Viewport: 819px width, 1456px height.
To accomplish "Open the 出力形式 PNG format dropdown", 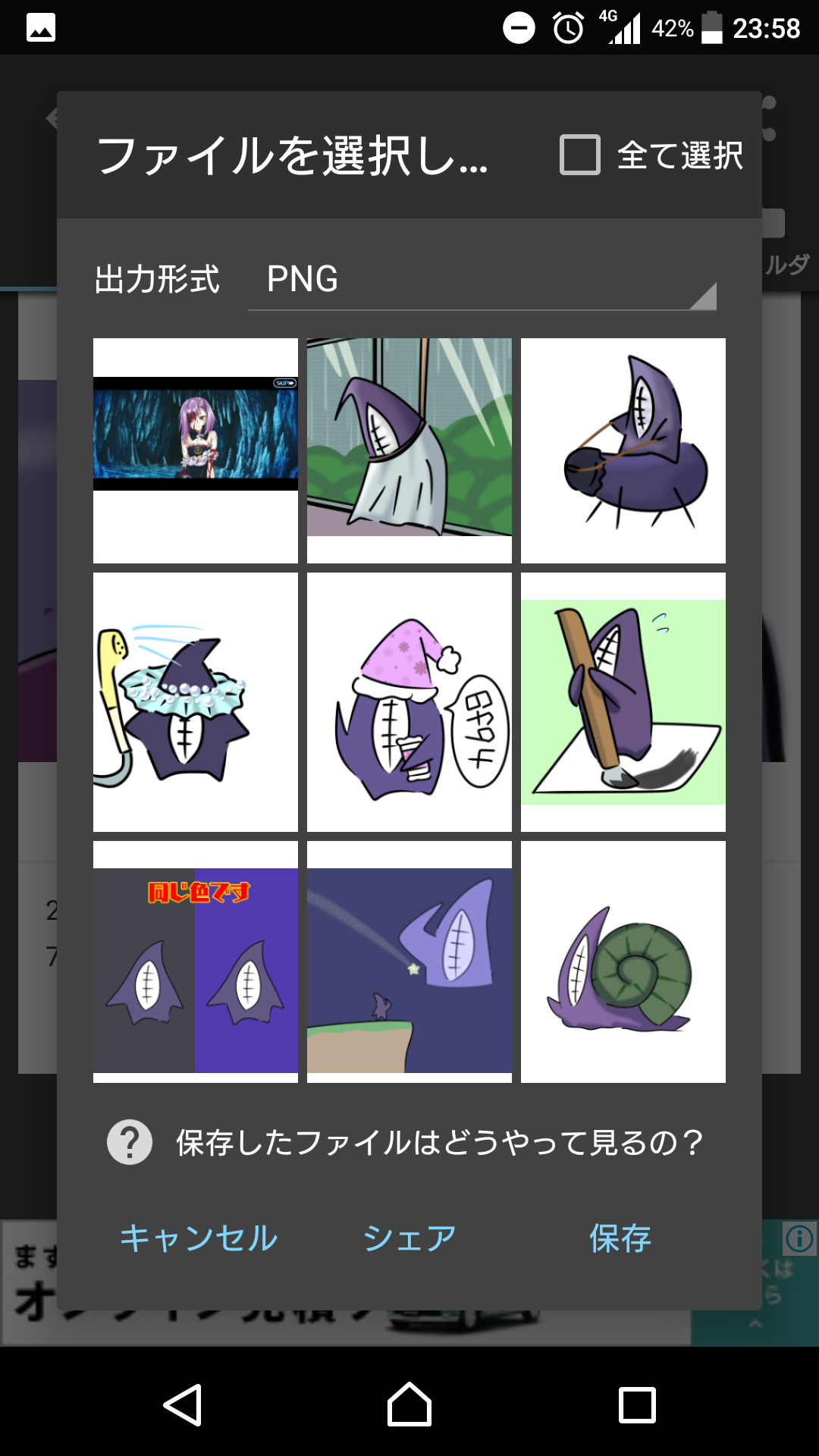I will 482,280.
